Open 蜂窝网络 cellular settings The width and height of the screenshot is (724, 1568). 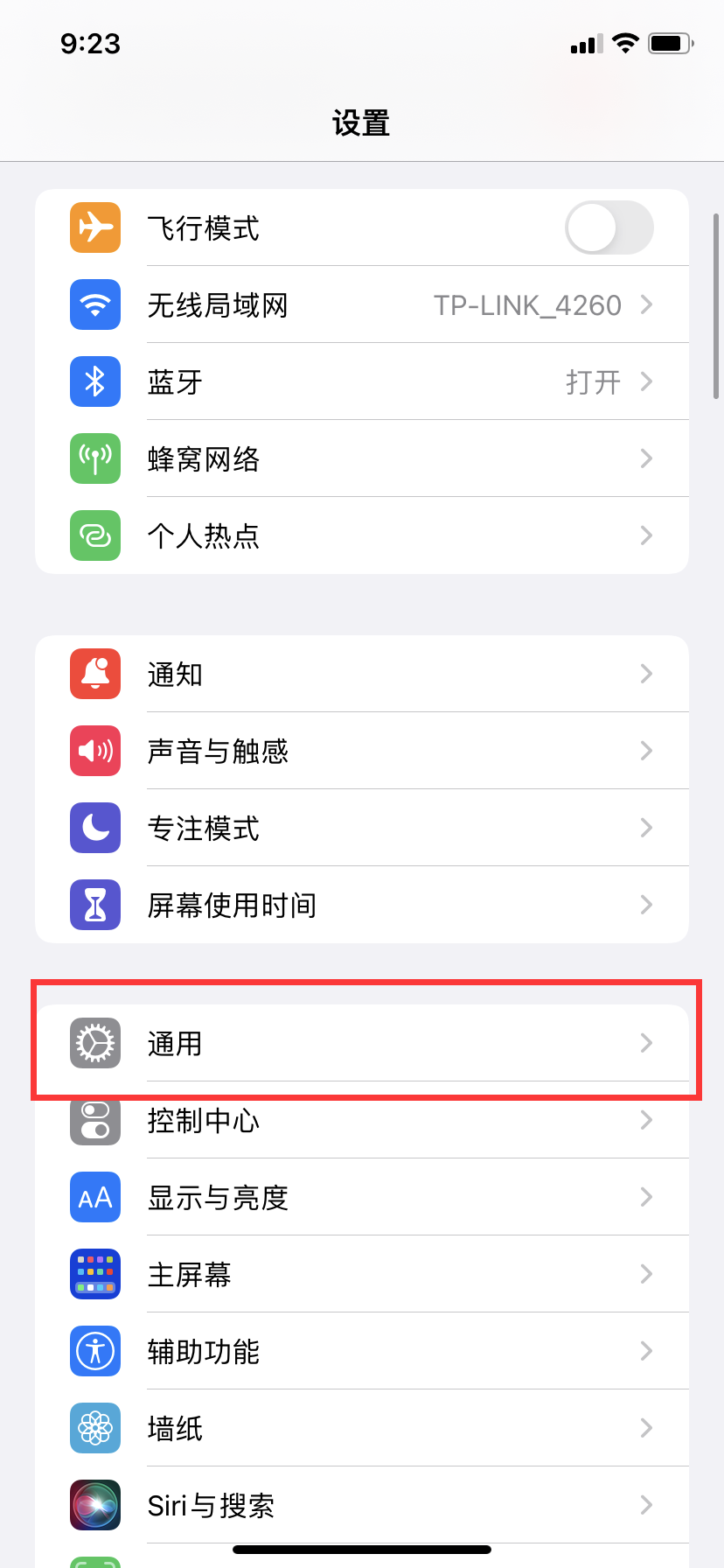pos(362,458)
